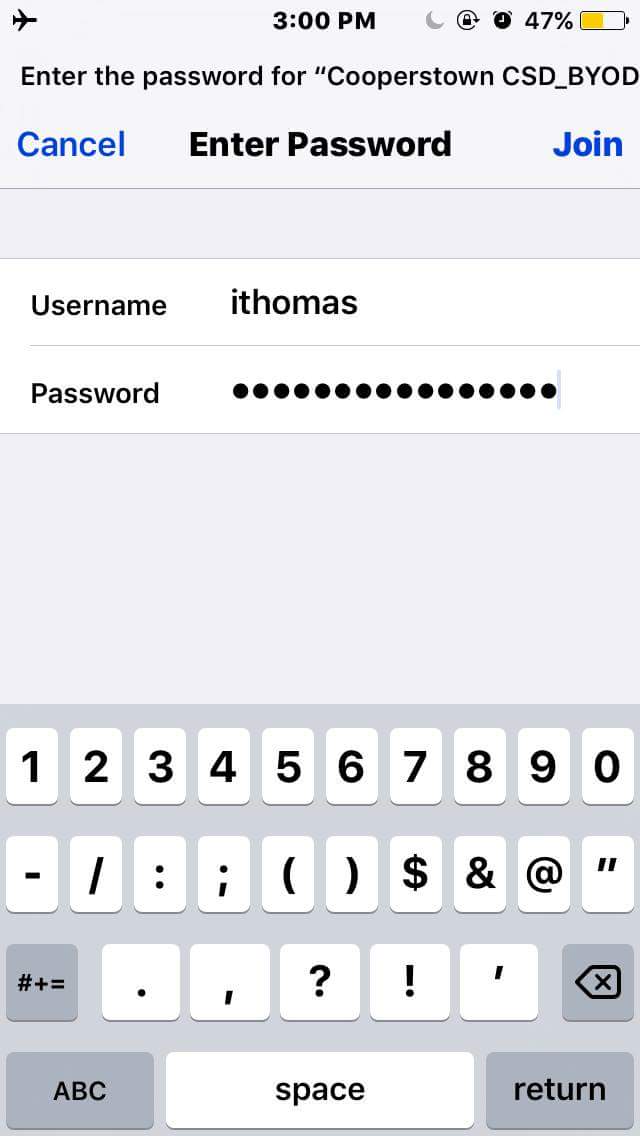This screenshot has width=640, height=1136.
Task: Tap Join to connect to the network
Action: tap(588, 144)
